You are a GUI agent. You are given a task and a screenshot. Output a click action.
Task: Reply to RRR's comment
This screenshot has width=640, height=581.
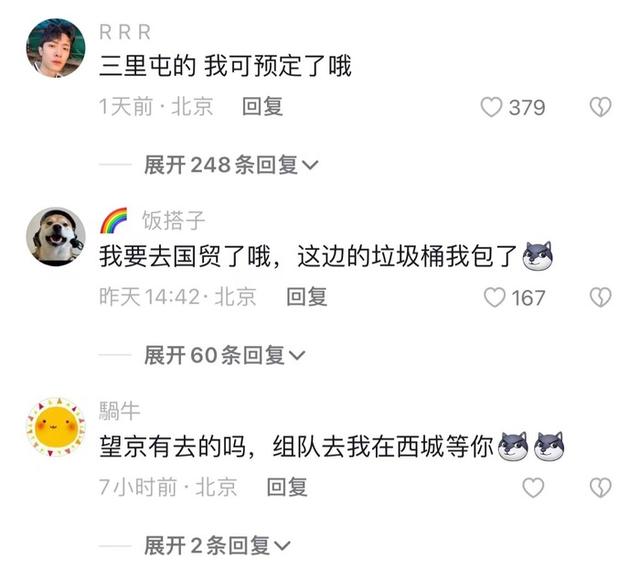pos(263,106)
